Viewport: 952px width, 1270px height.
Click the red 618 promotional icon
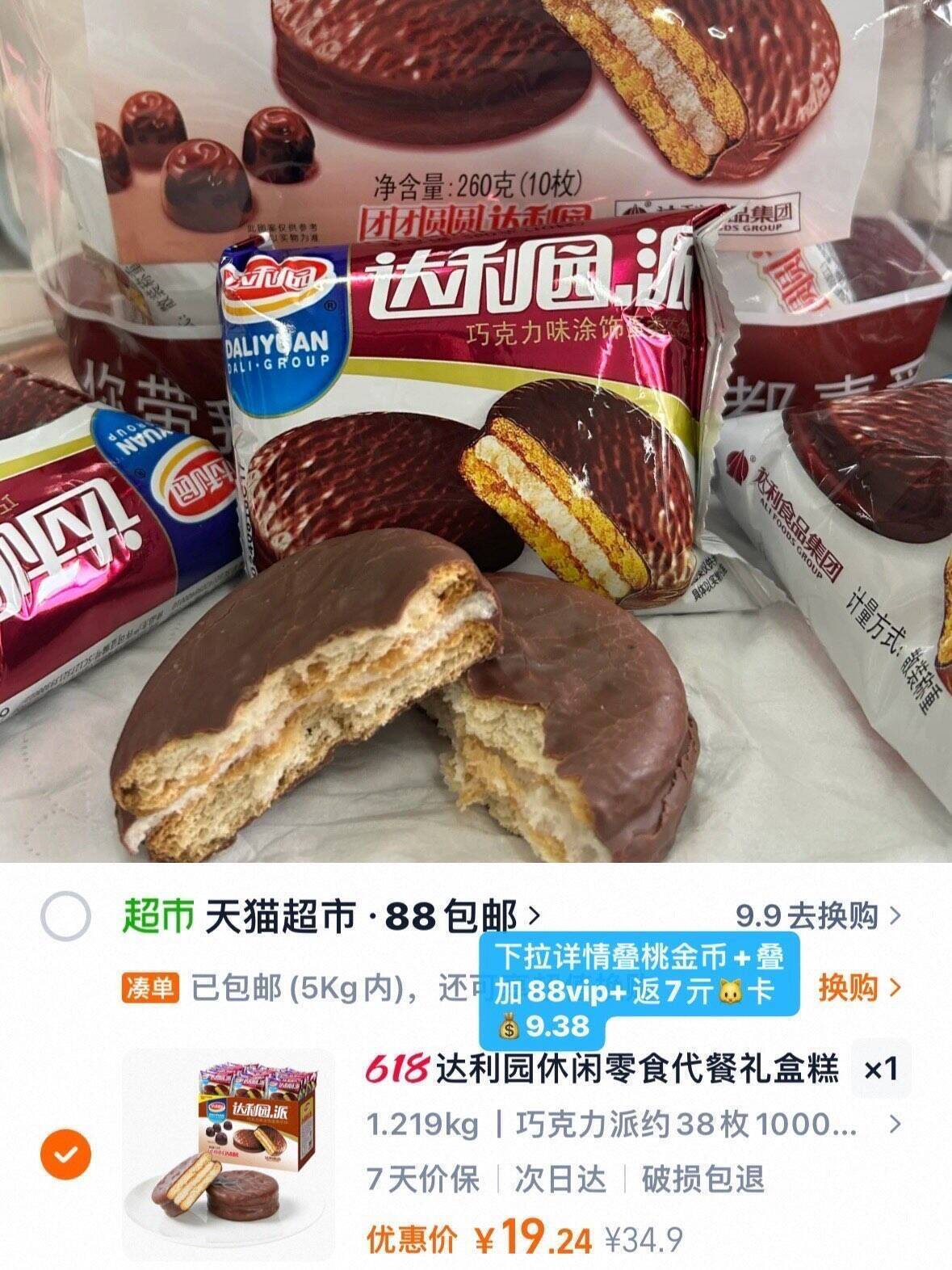(x=396, y=1070)
